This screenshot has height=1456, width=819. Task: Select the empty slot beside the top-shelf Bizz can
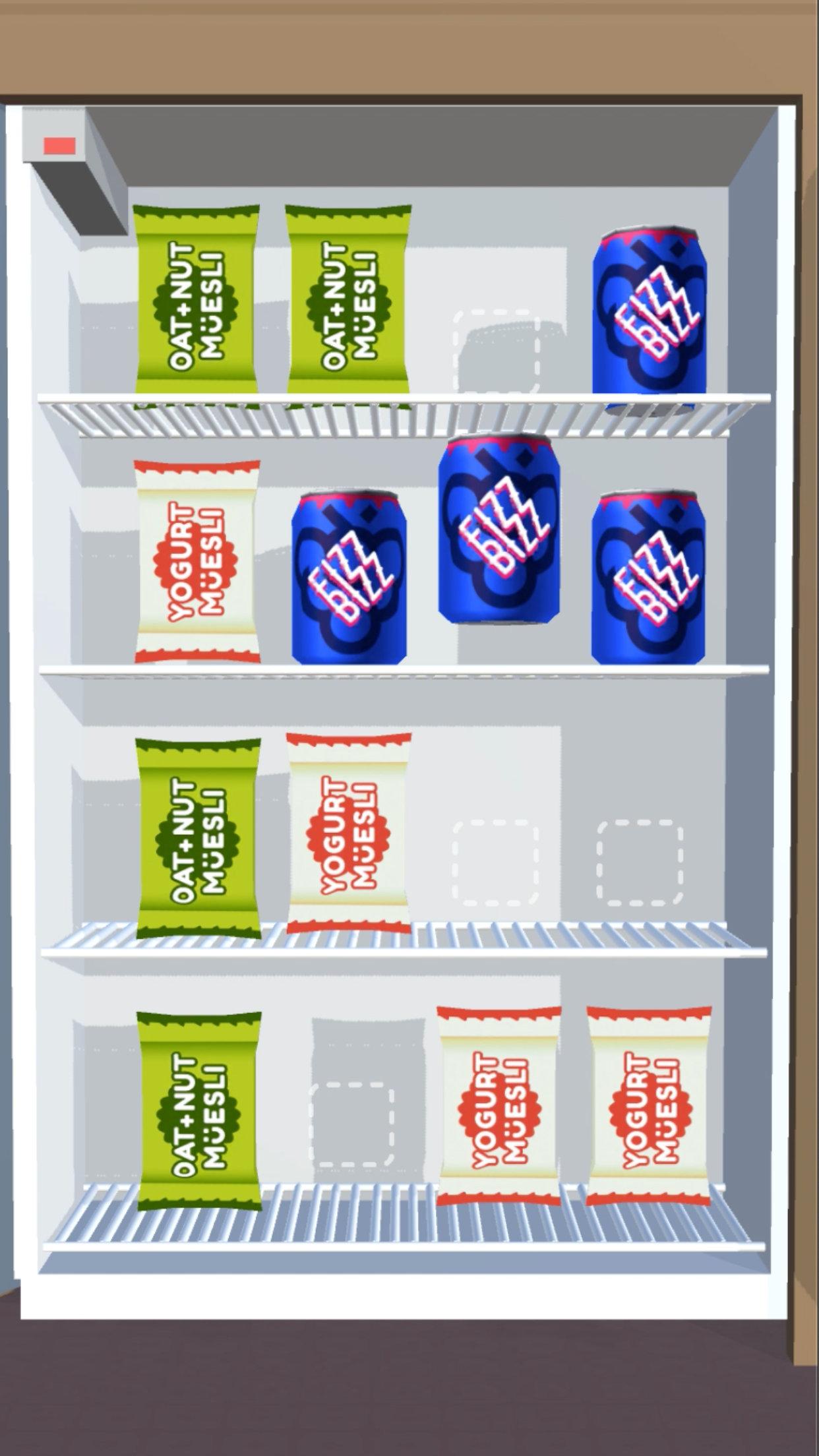[x=496, y=351]
